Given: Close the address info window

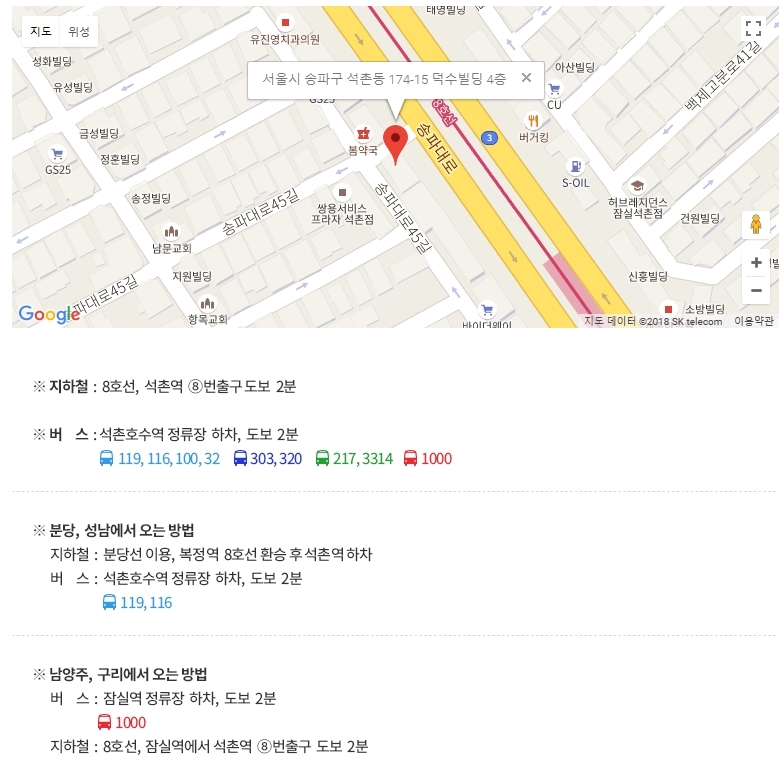Looking at the screenshot, I should coord(526,78).
